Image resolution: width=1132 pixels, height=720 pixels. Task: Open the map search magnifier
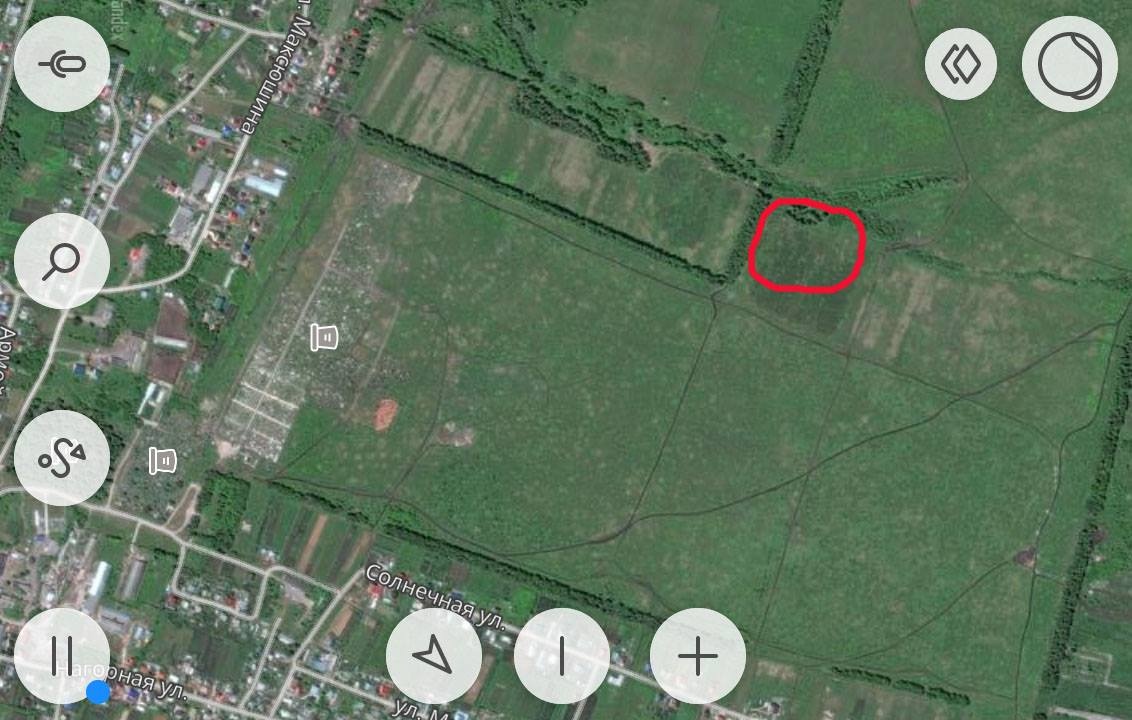(x=62, y=261)
